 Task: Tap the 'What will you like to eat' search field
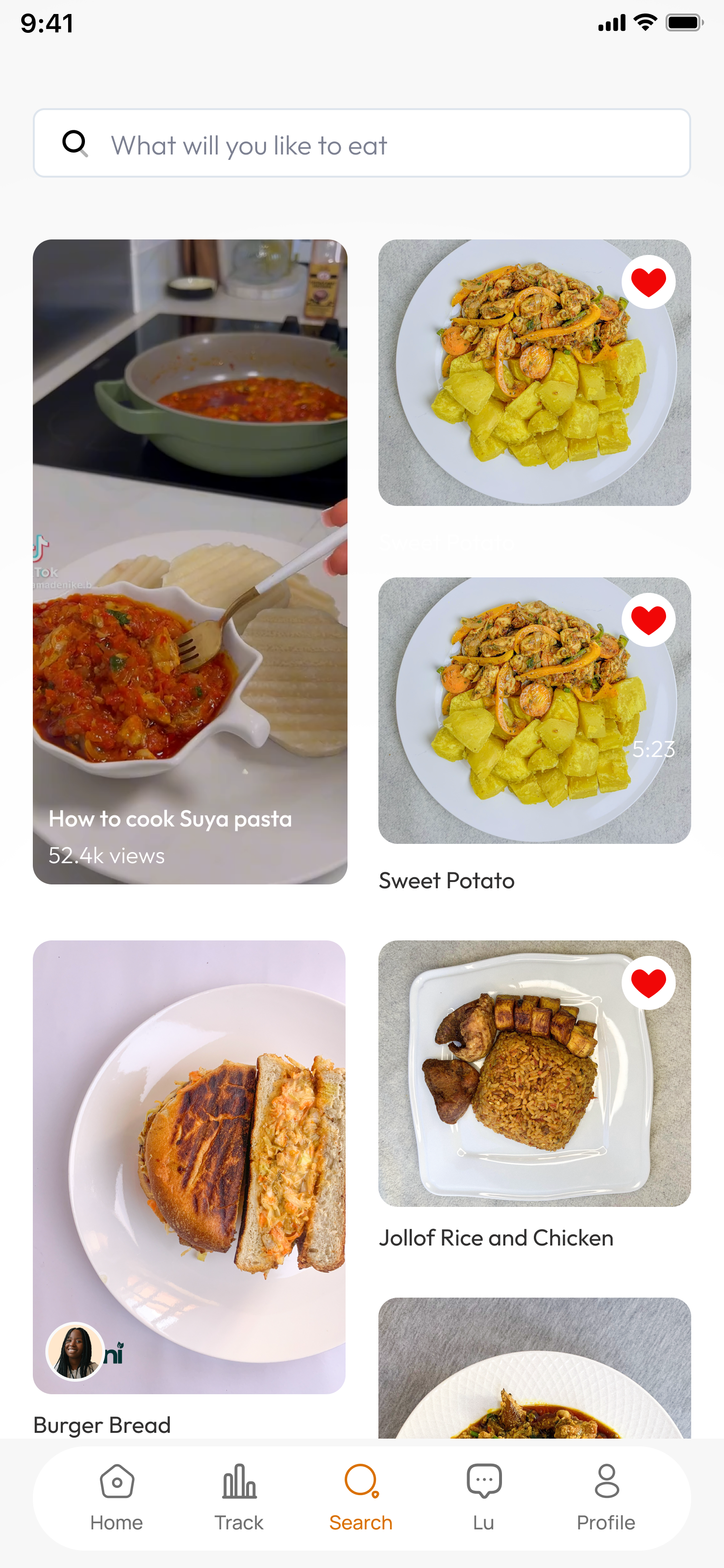(362, 143)
